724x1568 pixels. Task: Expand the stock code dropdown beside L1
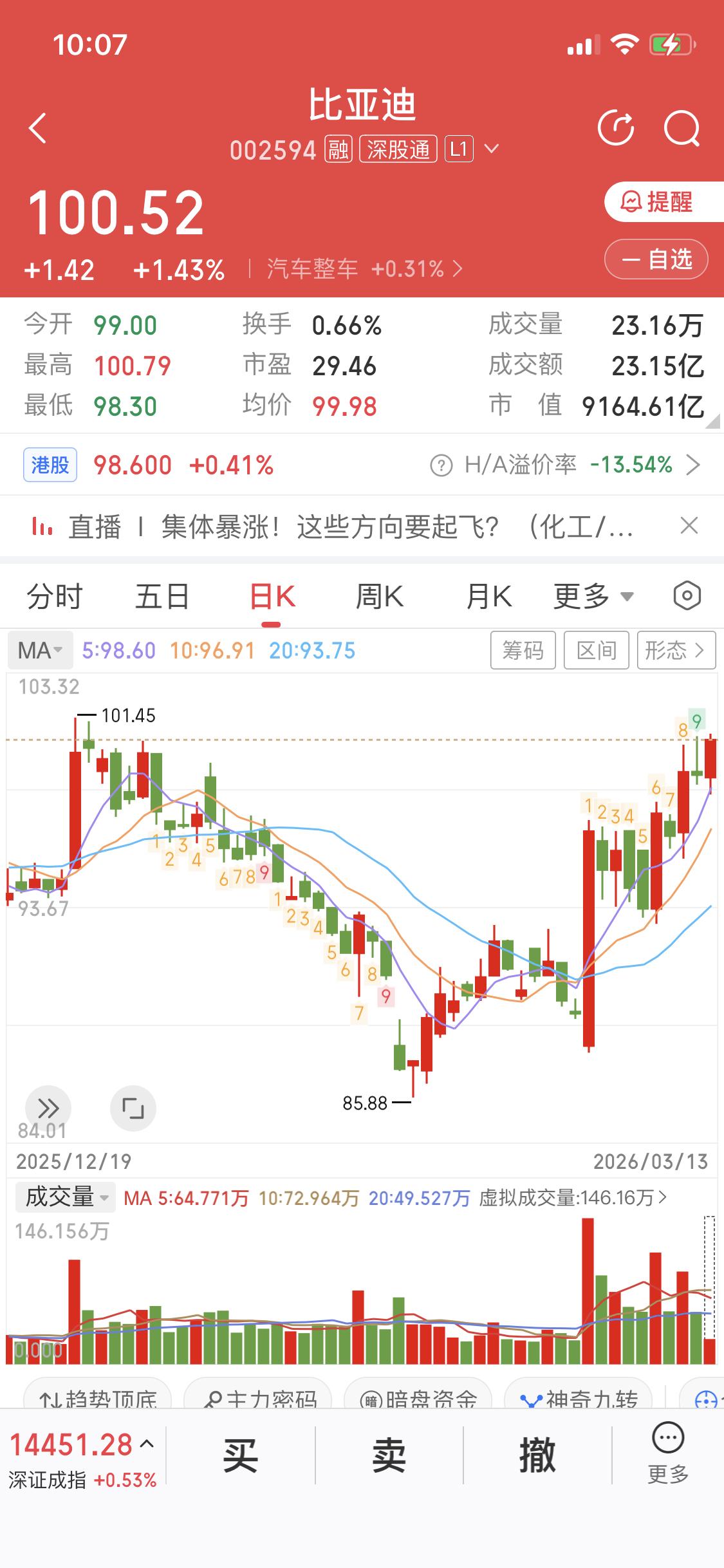(x=491, y=149)
